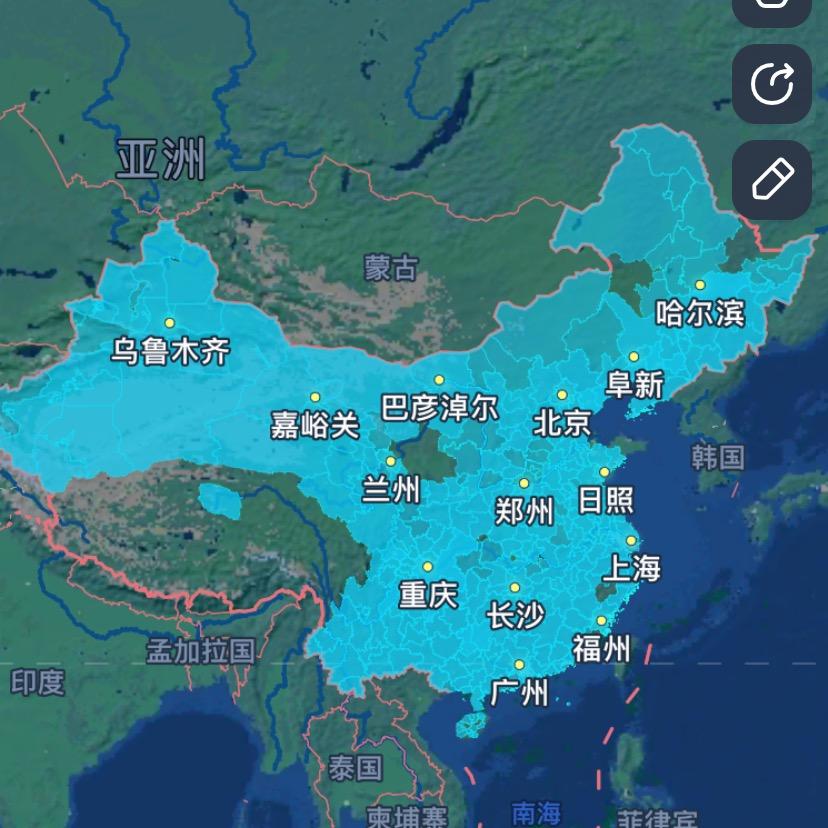Select the 巴彦淖尔 city marker

pos(439,380)
